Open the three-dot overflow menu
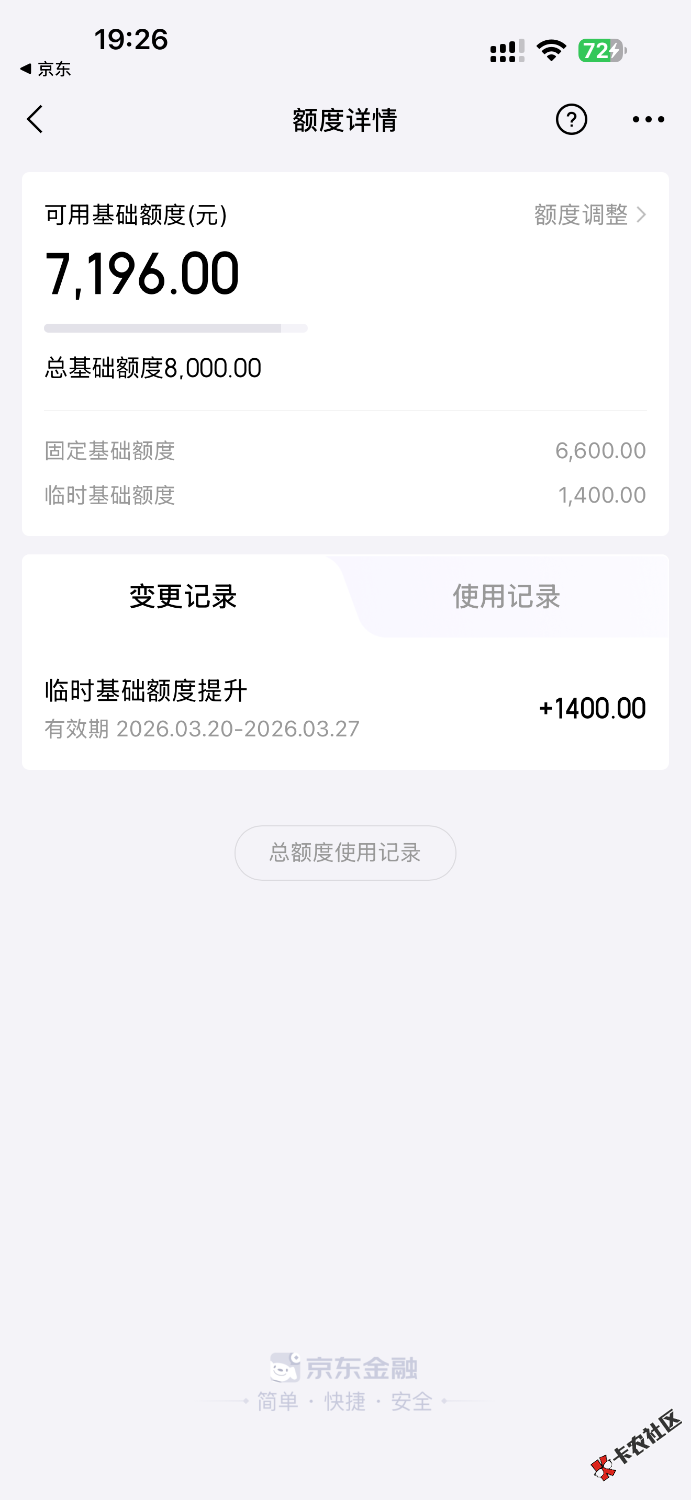This screenshot has height=1500, width=691. [648, 120]
